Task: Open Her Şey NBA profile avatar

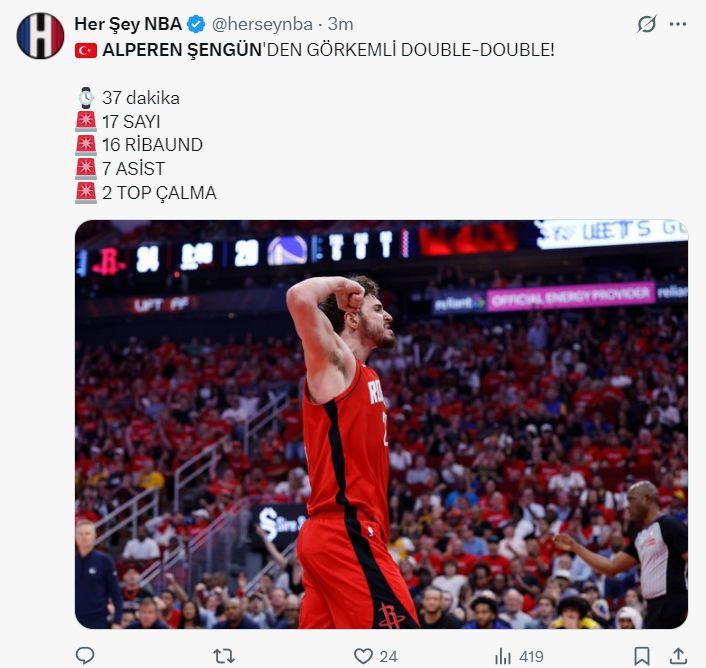Action: pos(40,35)
